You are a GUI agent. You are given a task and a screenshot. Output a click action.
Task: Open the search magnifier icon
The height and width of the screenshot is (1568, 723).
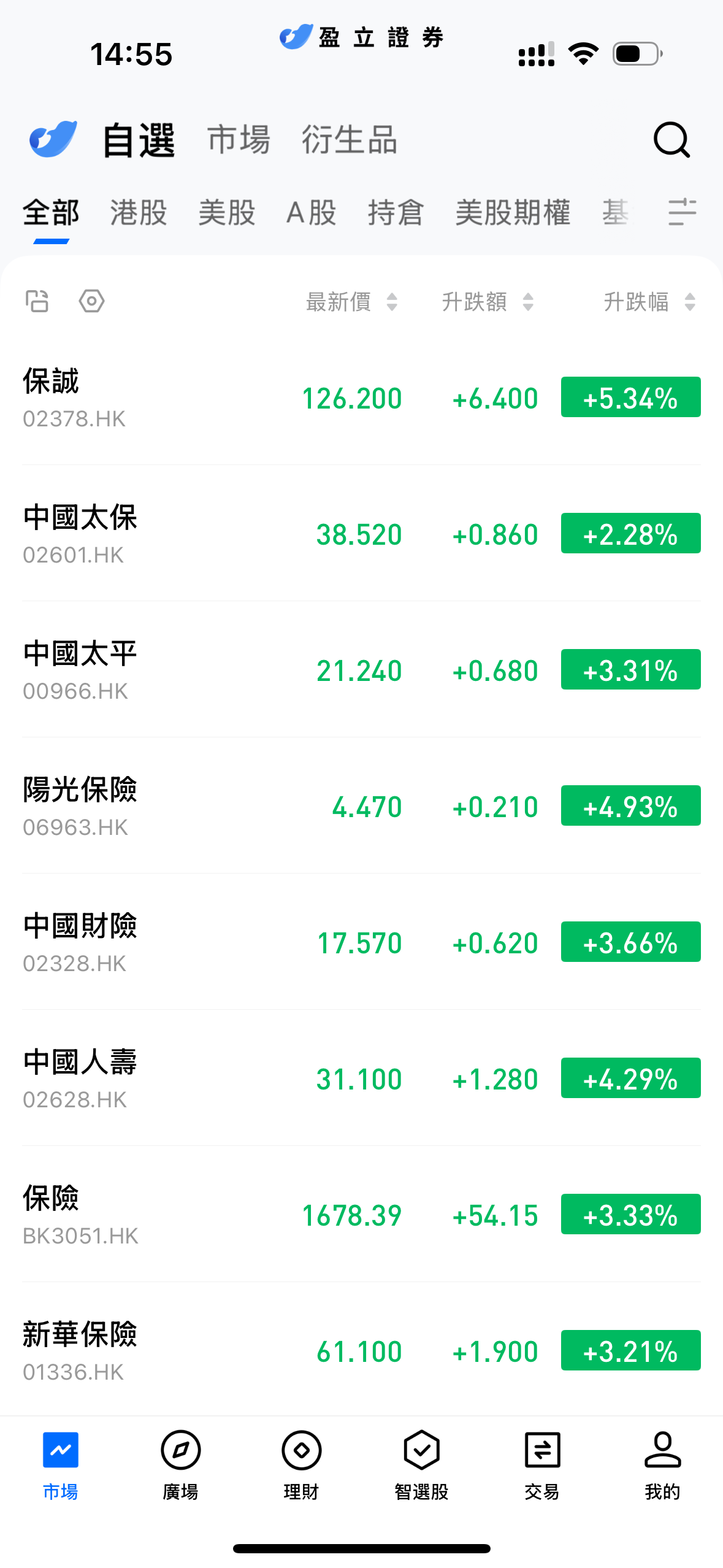click(671, 140)
